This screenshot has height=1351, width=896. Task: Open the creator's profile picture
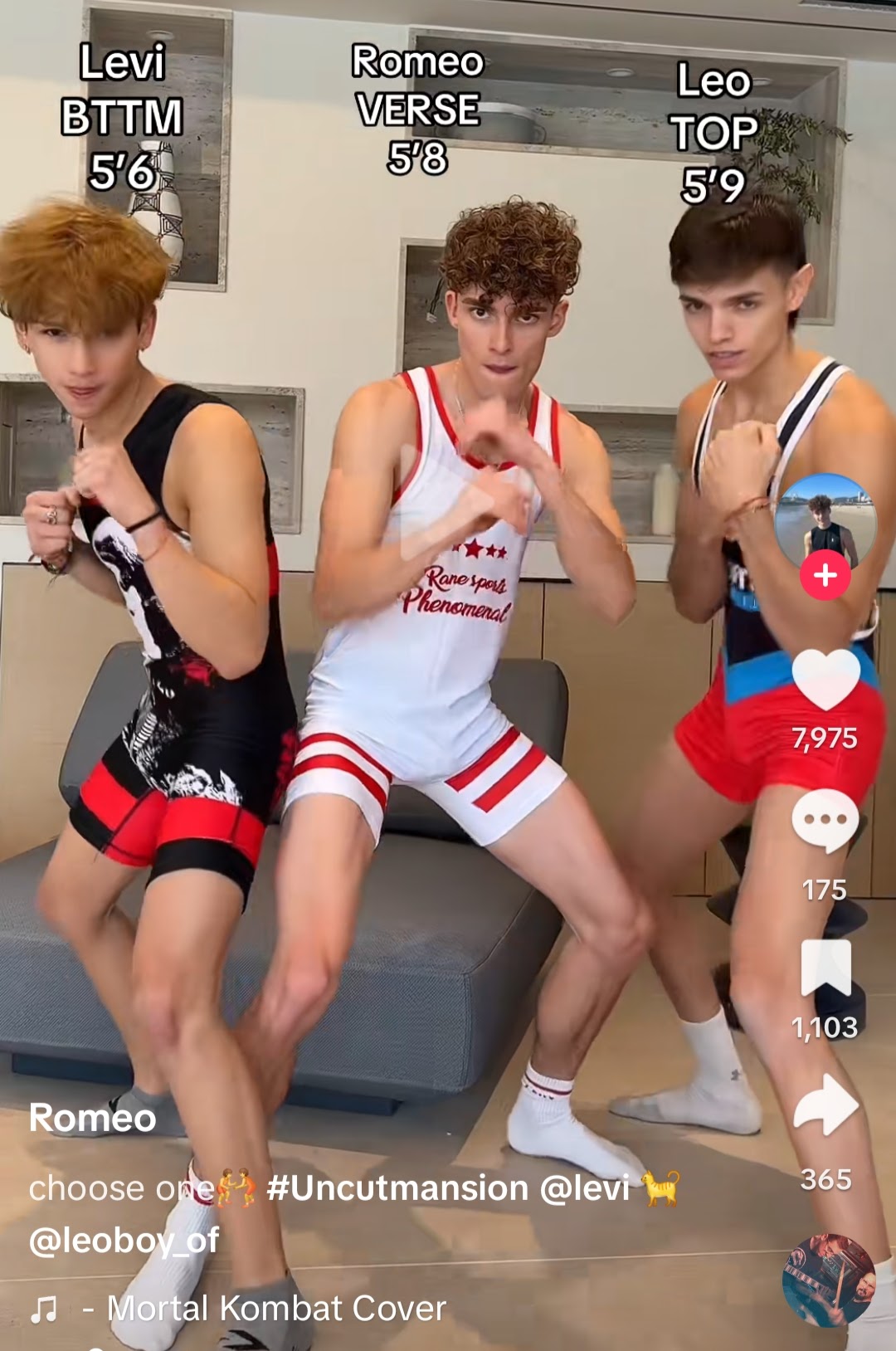(825, 519)
